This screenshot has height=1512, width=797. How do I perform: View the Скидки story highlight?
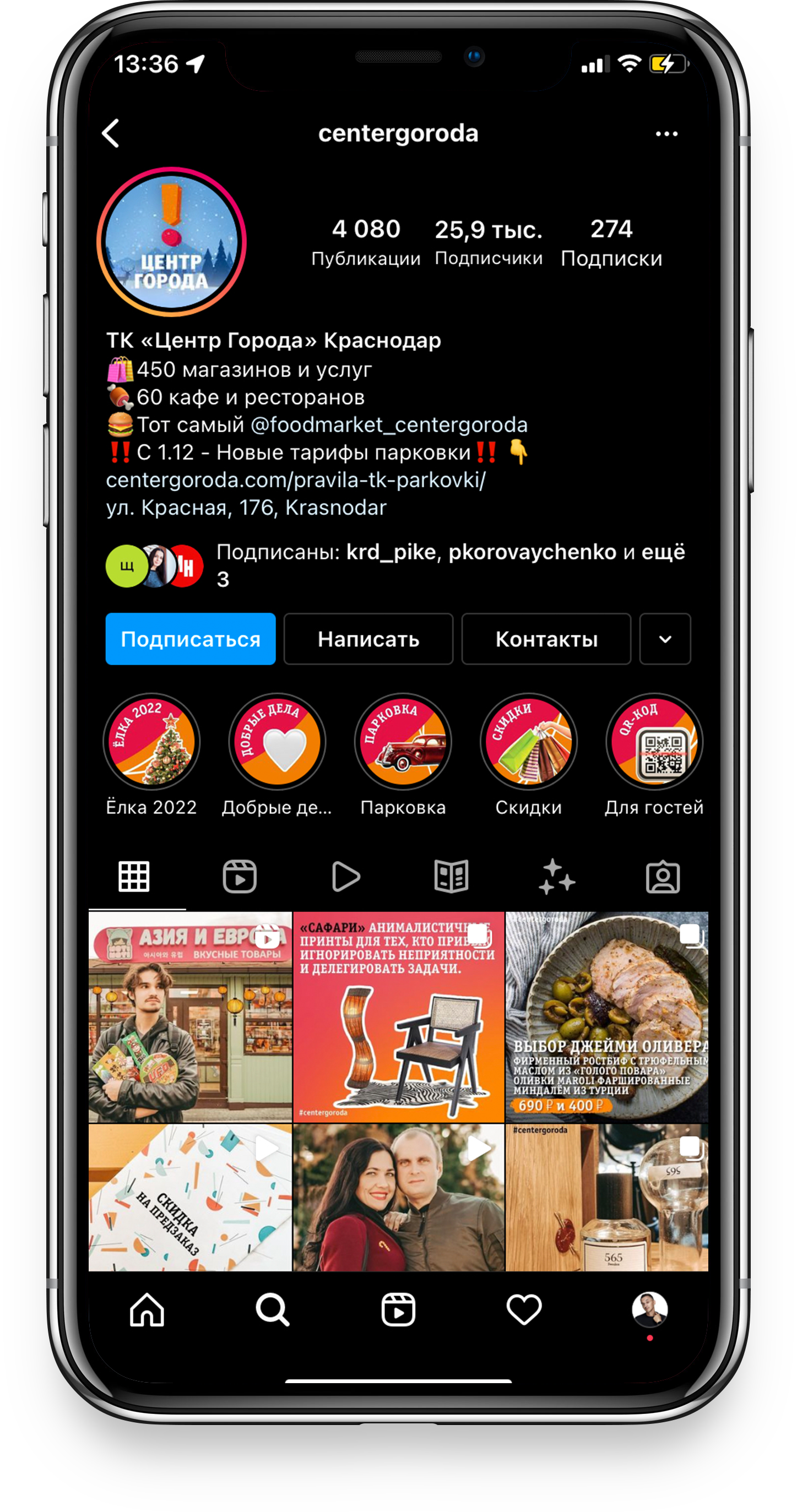[x=529, y=742]
